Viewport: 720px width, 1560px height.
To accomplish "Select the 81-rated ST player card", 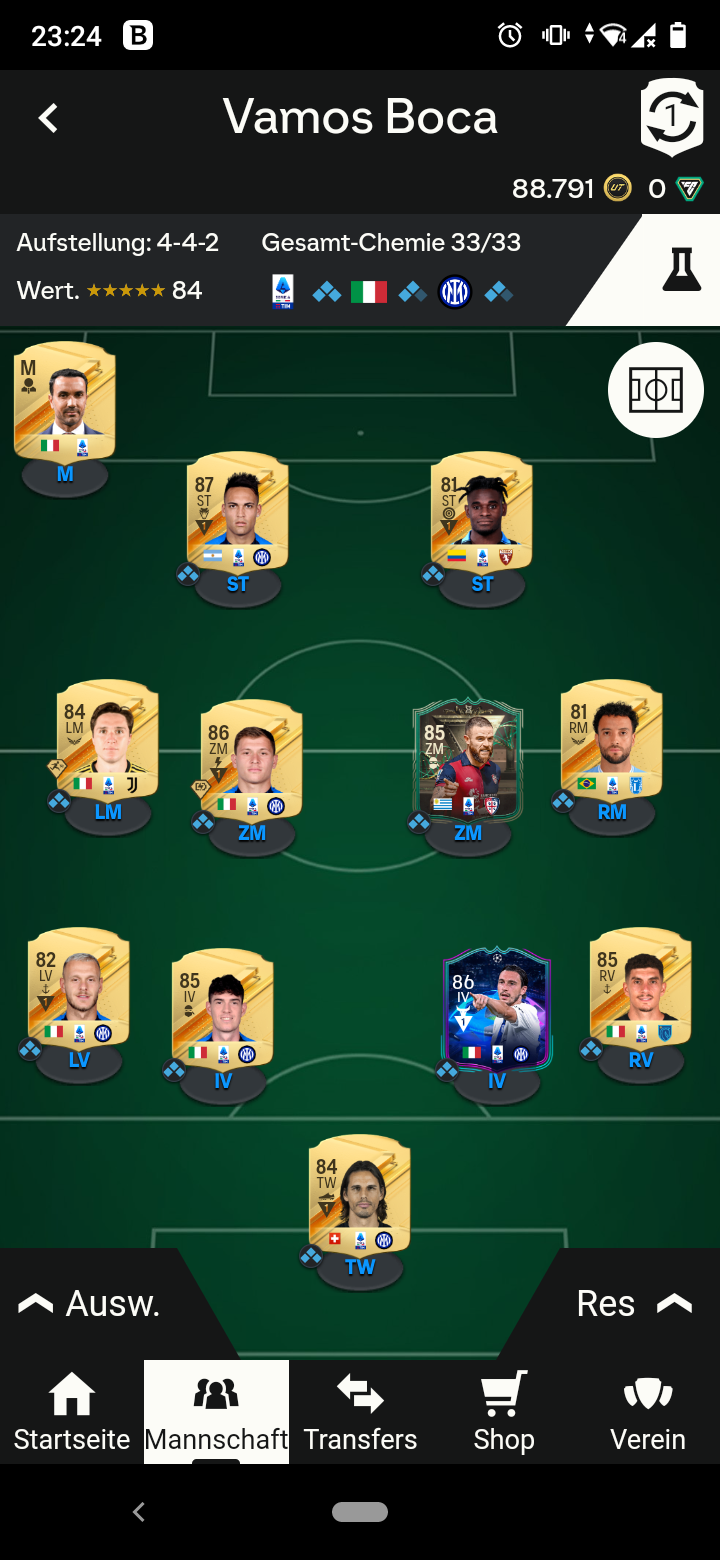I will (x=481, y=512).
